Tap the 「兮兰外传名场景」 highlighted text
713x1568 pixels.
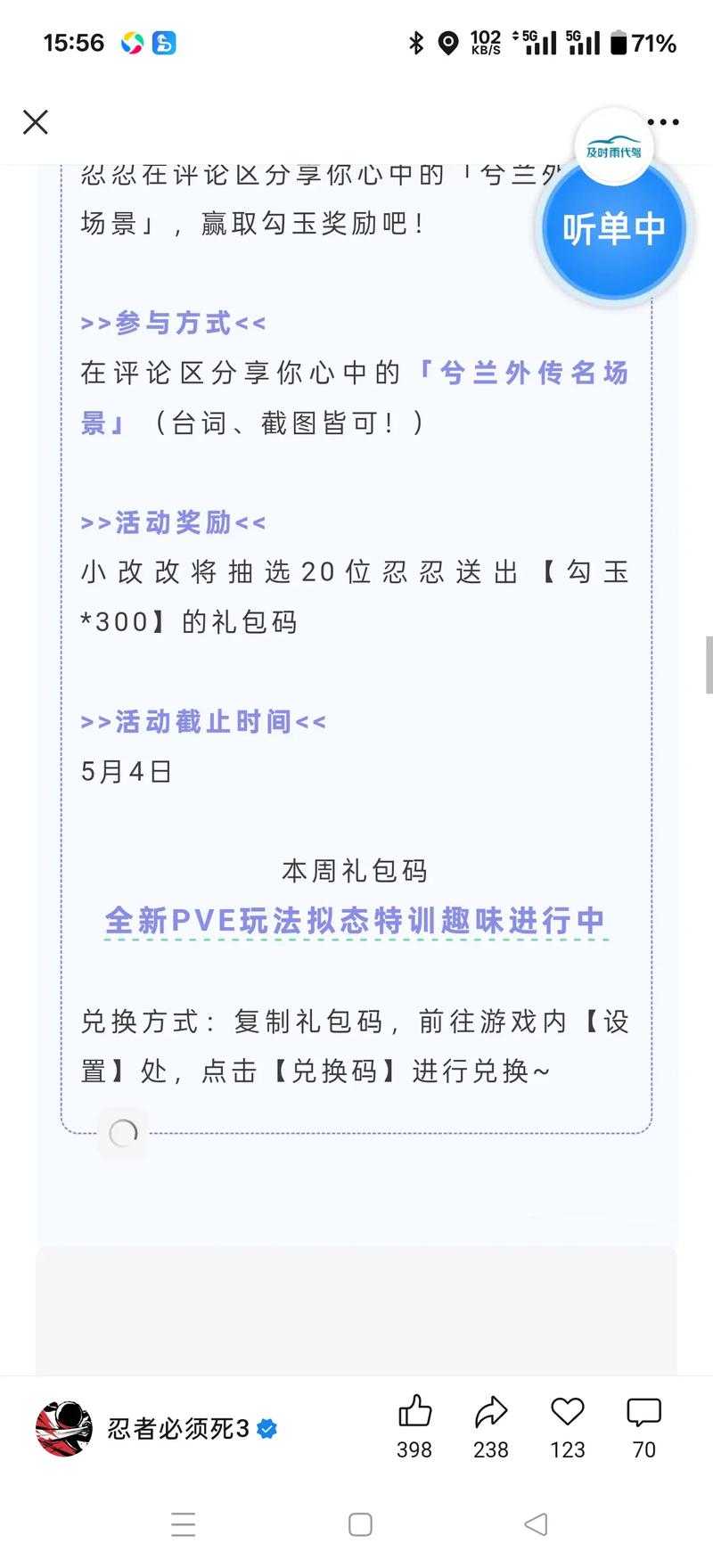[524, 374]
